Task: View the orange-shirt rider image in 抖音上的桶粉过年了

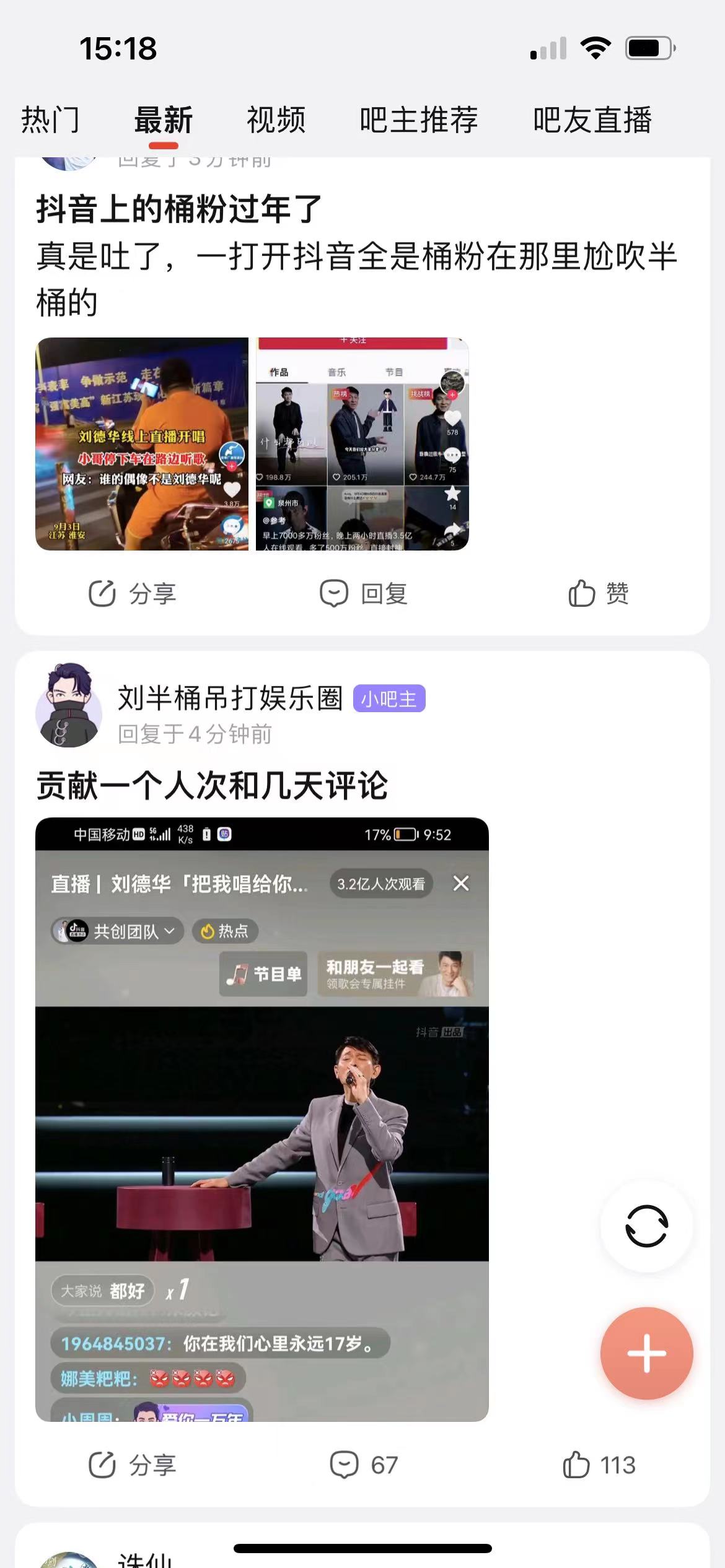Action: pyautogui.click(x=142, y=444)
